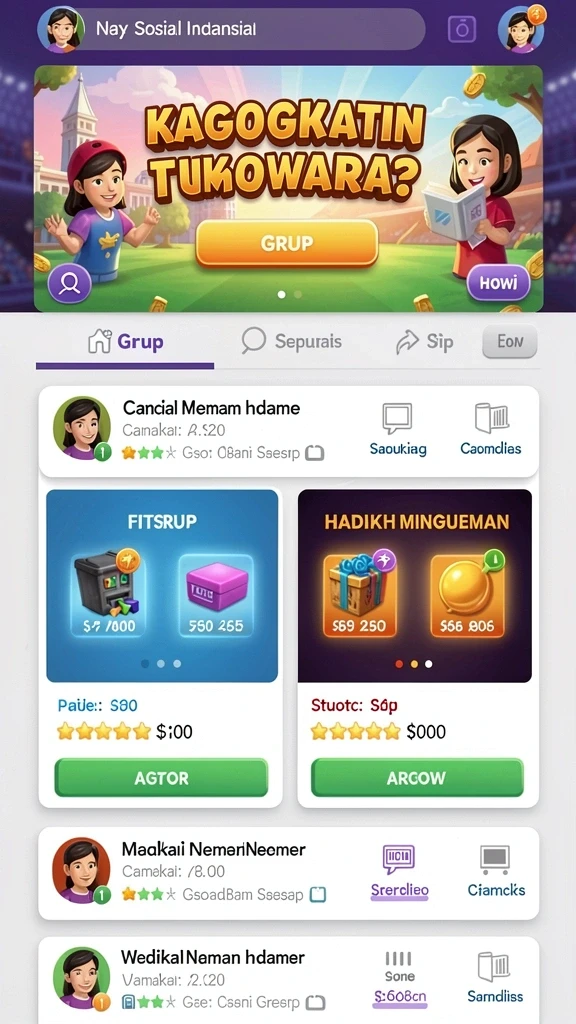Tap the orange GRUP banner button

[287, 244]
